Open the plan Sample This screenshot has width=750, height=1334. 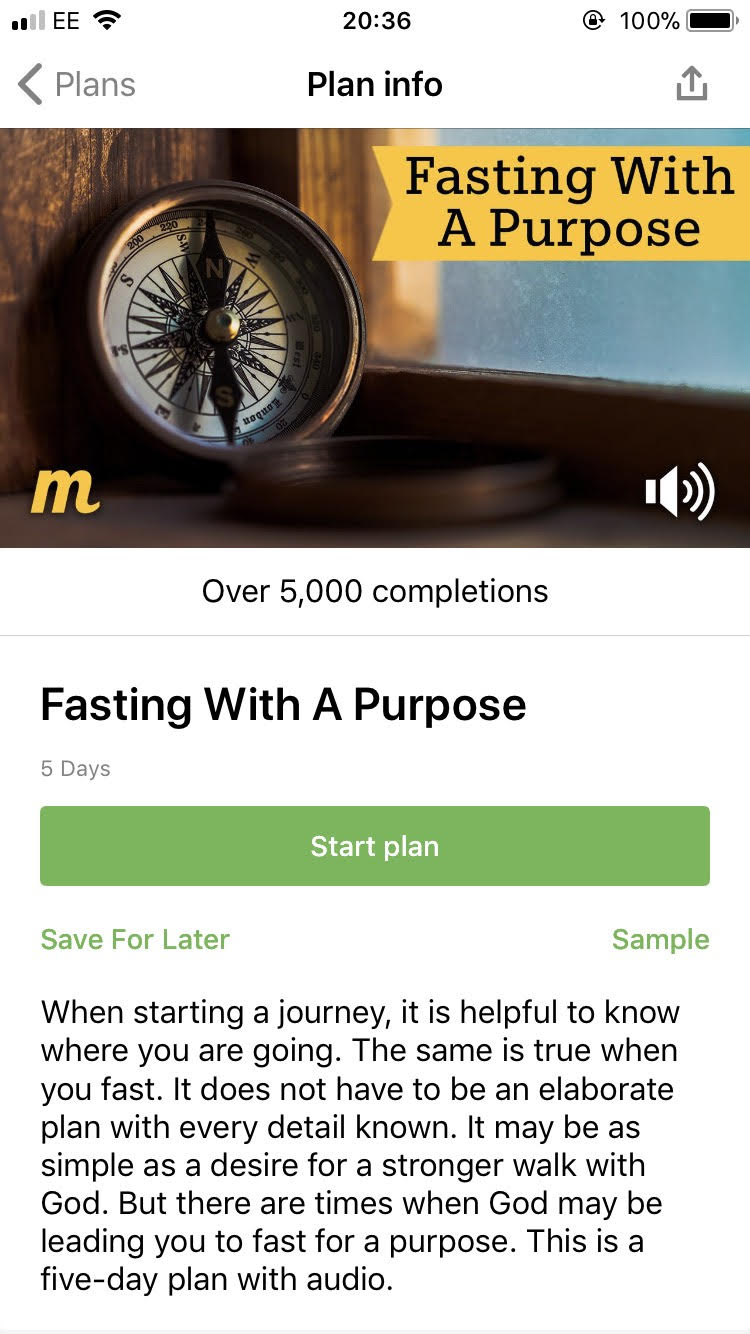(x=660, y=939)
